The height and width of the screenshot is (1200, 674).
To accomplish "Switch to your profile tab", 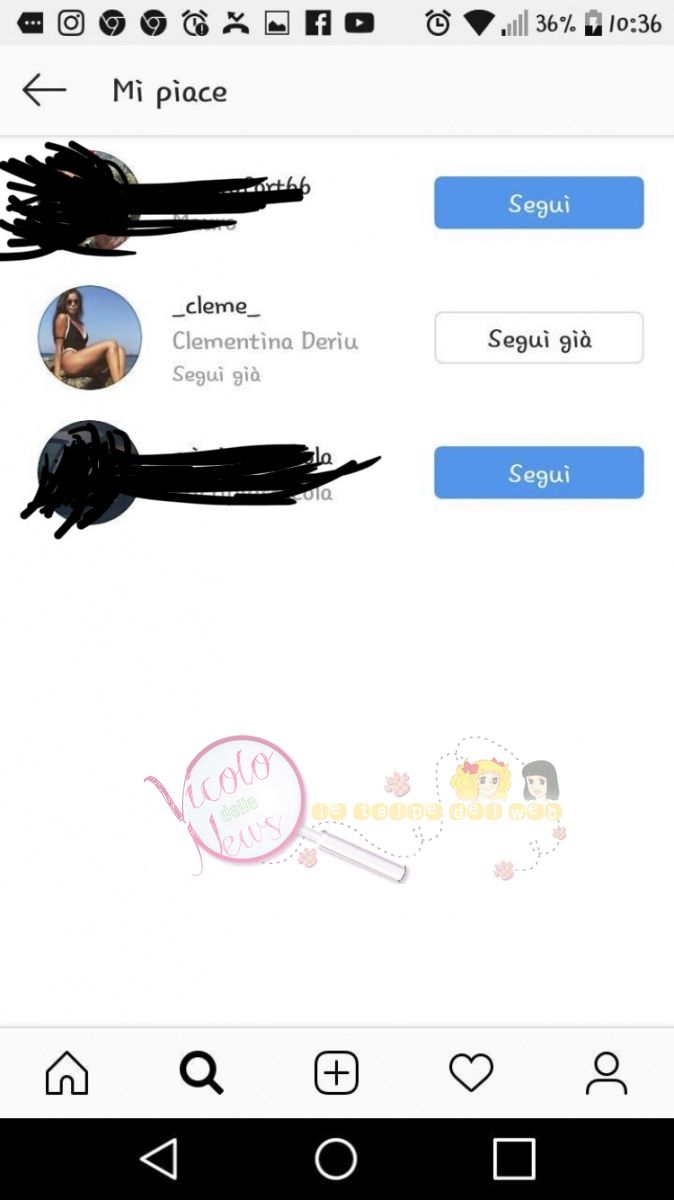I will coord(606,1073).
